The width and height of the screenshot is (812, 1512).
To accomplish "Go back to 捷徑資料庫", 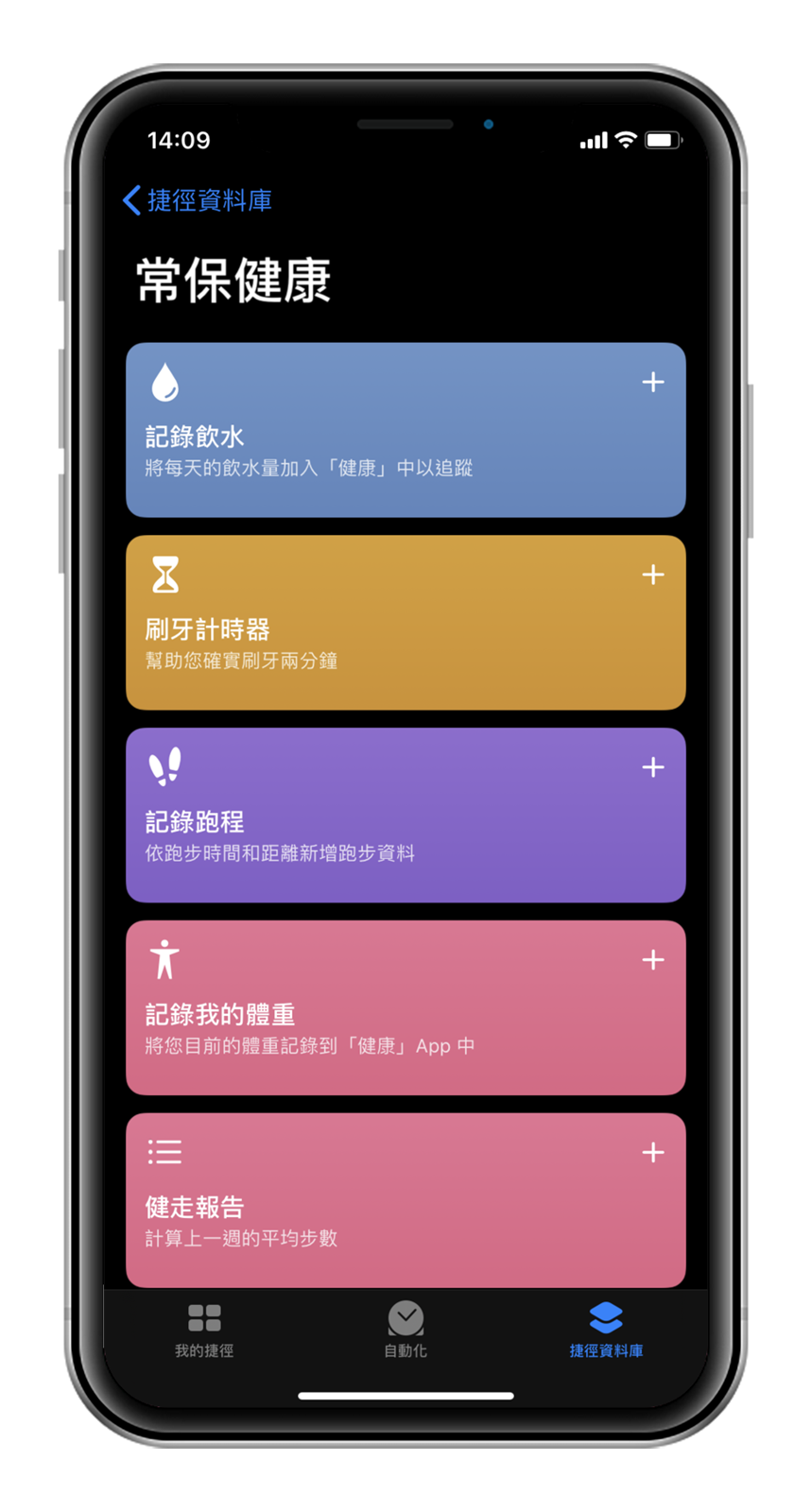I will tap(198, 200).
